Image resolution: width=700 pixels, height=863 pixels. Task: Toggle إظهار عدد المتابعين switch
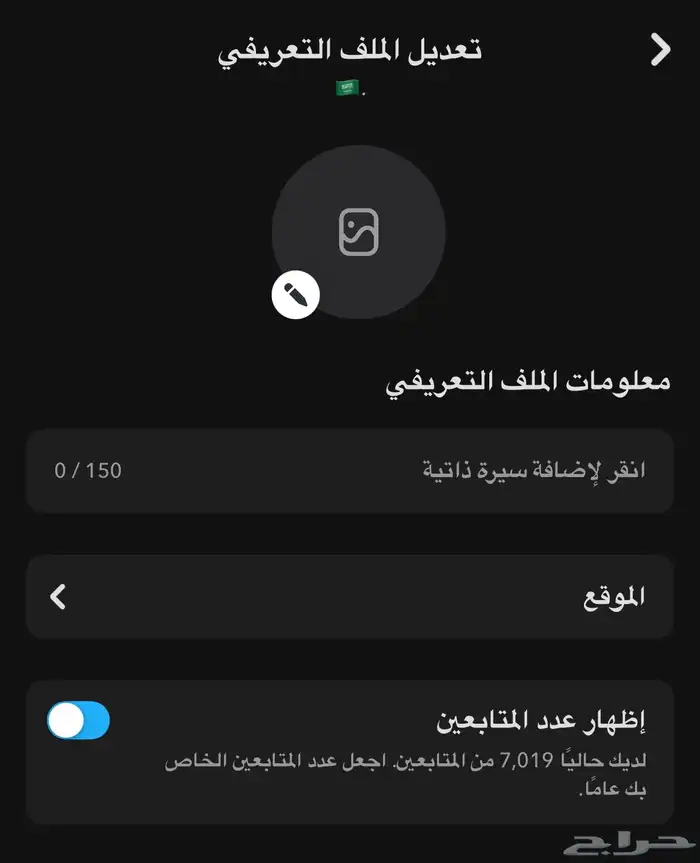(x=78, y=720)
